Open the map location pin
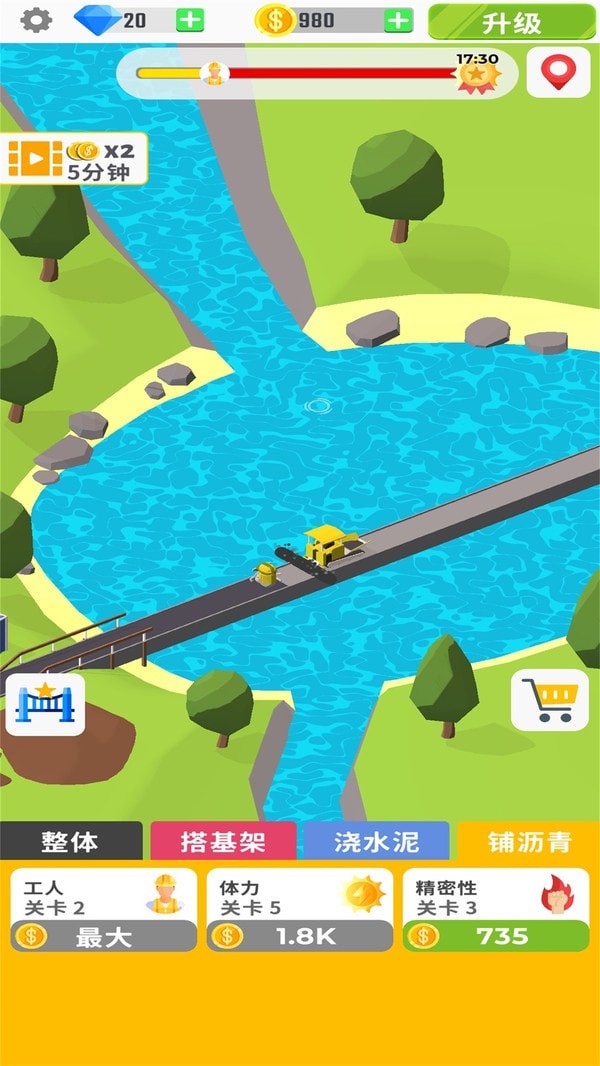Screen dimensions: 600x1066 (558, 72)
